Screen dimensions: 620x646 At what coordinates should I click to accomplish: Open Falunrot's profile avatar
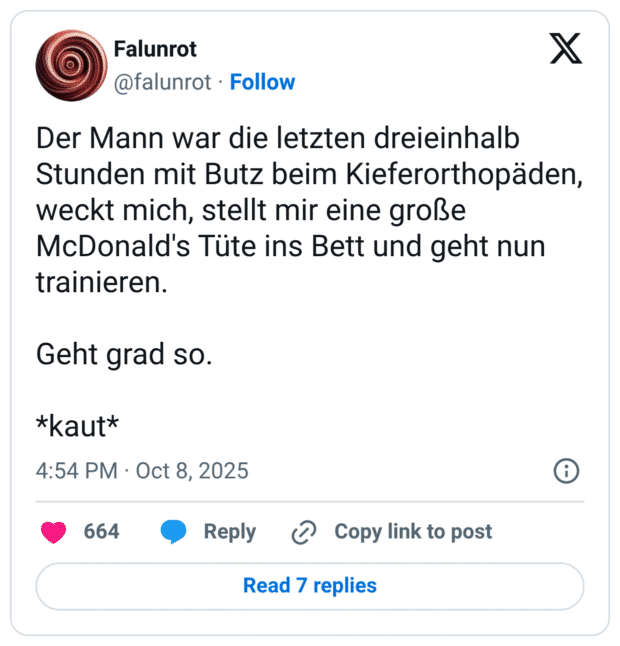tap(70, 65)
